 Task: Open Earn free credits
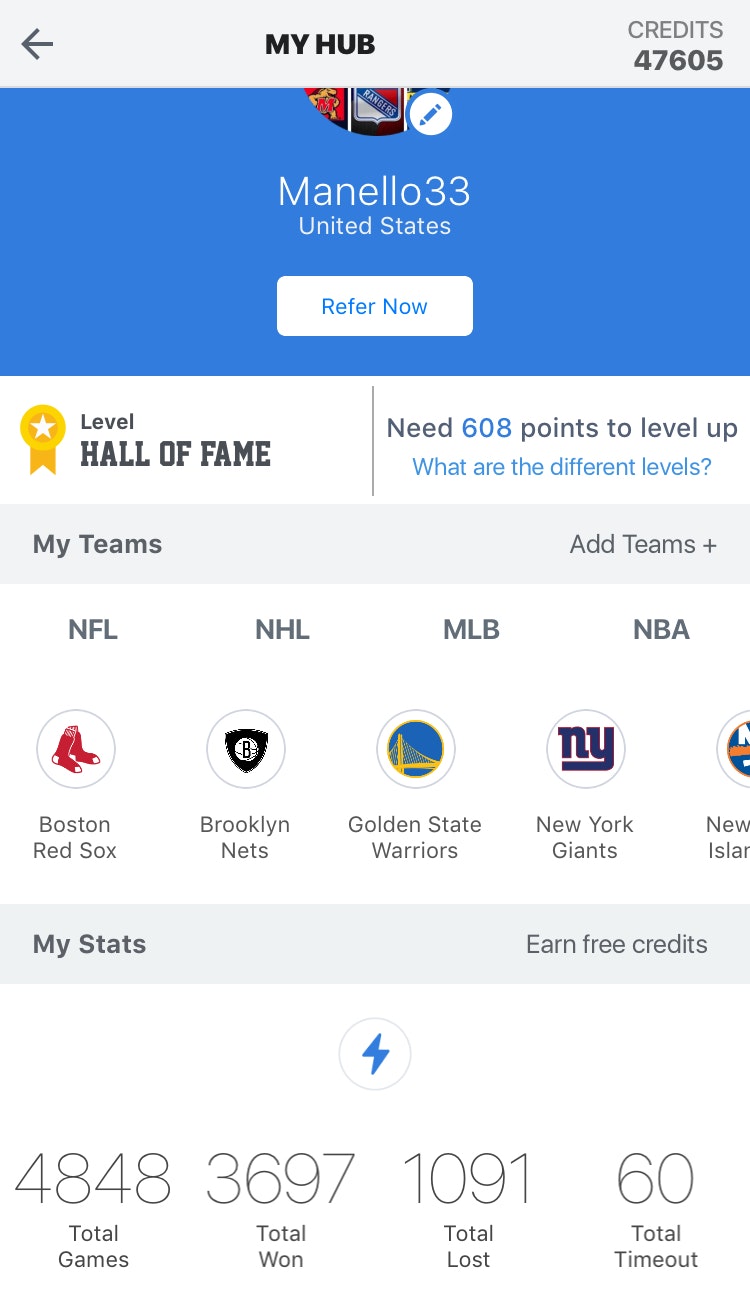(617, 944)
